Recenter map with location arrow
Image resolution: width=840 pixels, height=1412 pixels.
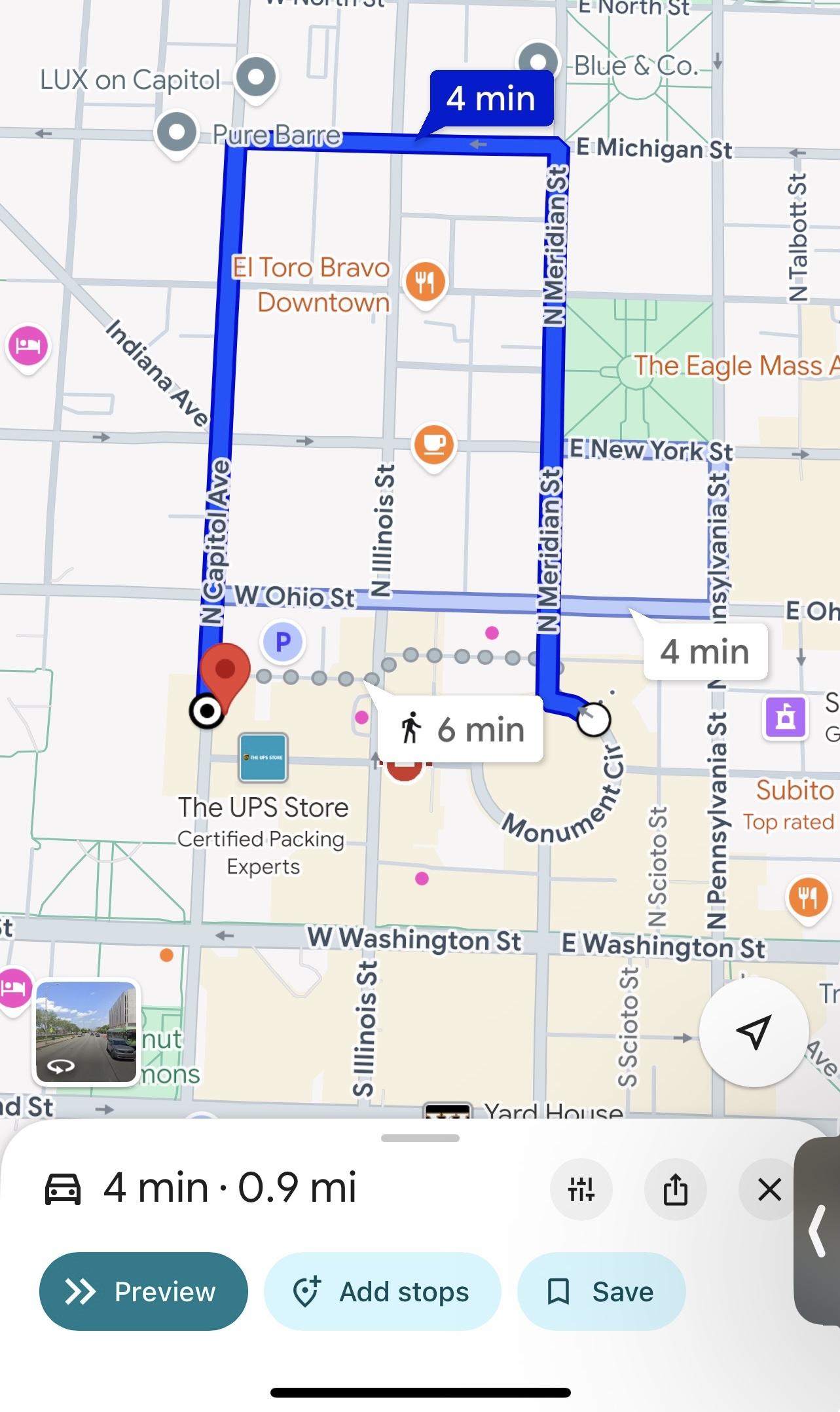tap(754, 1032)
